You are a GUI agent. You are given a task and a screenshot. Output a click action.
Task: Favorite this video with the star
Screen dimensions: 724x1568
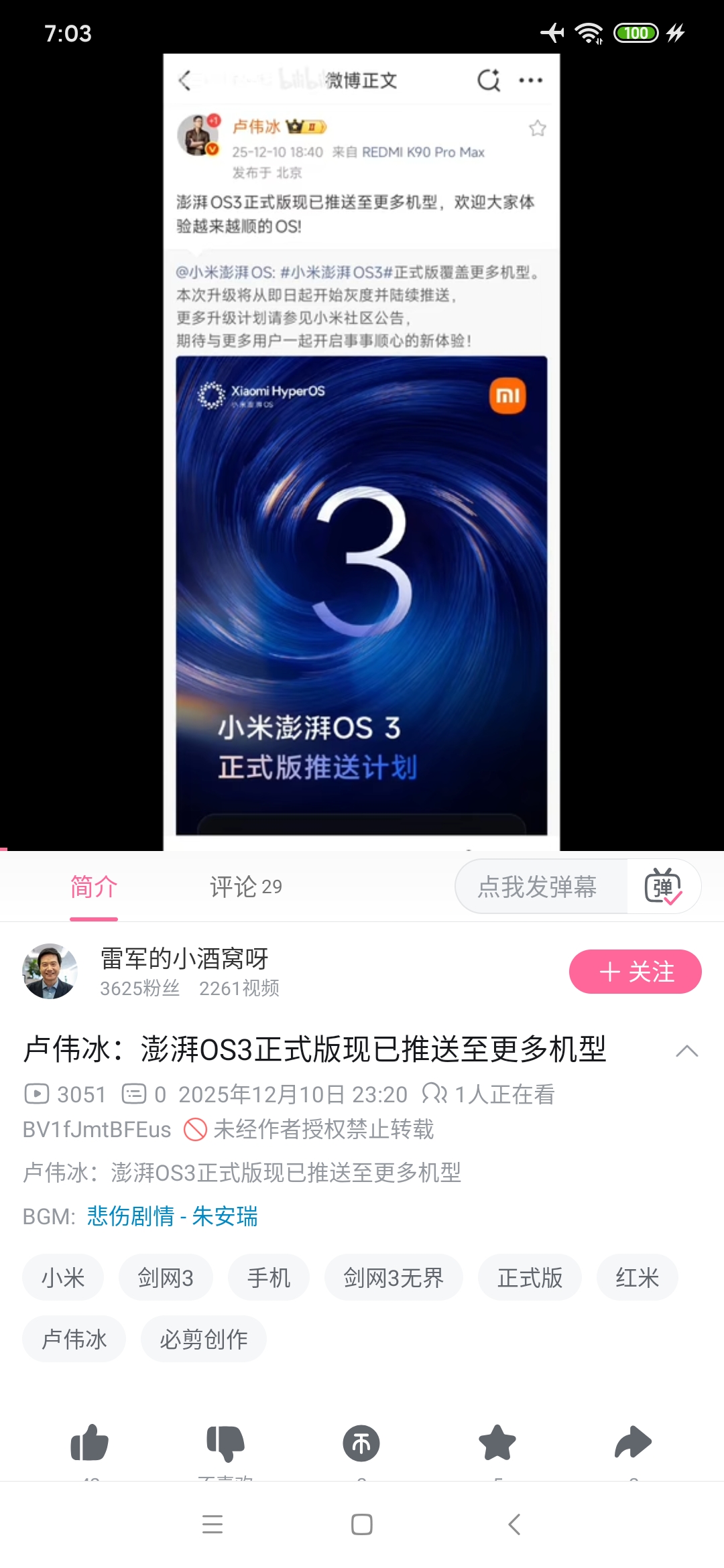point(497,1443)
